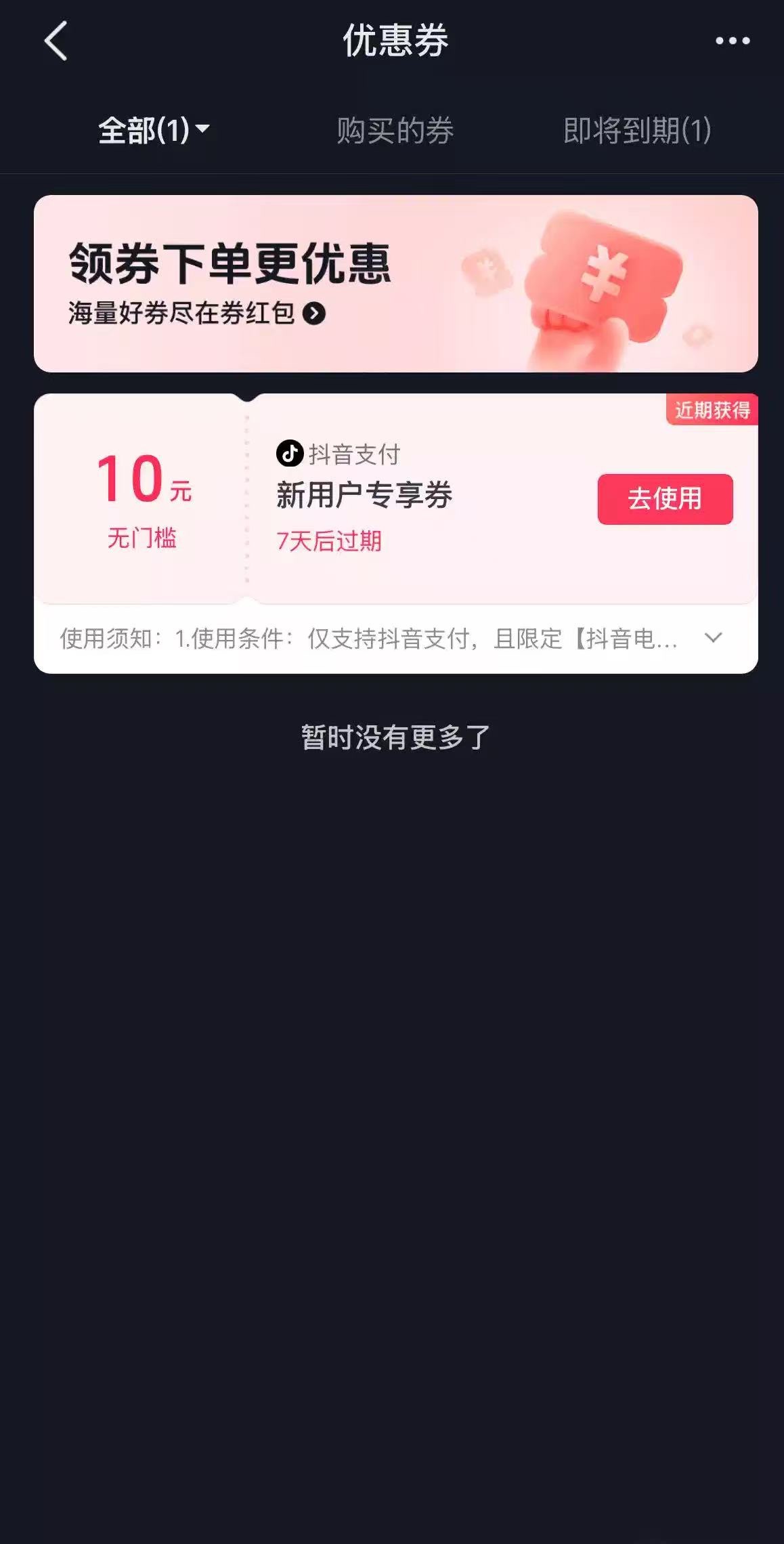
Task: Tap 去使用 on the 新用户专享券 coupon
Action: click(x=665, y=499)
